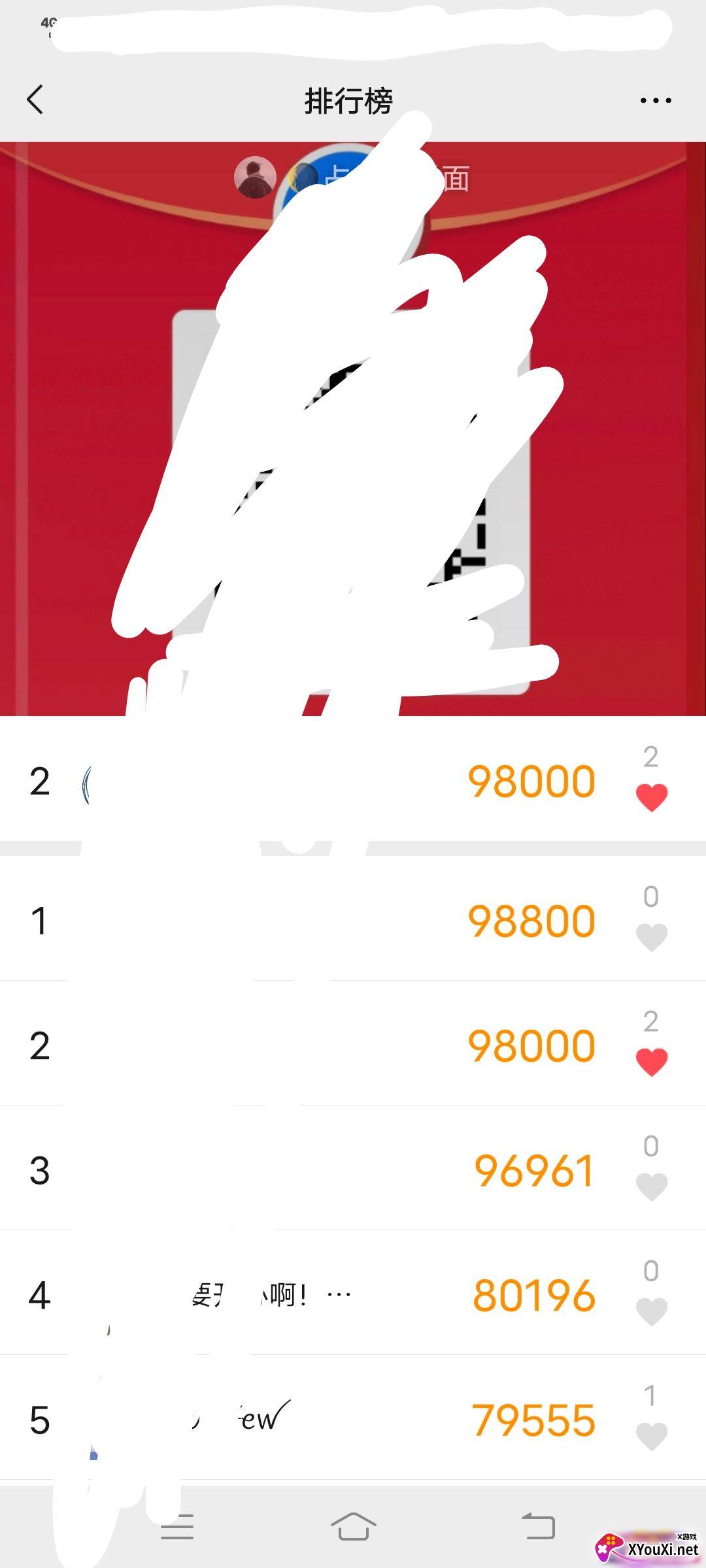Tap the system back button in navigation bar

pyautogui.click(x=538, y=1526)
